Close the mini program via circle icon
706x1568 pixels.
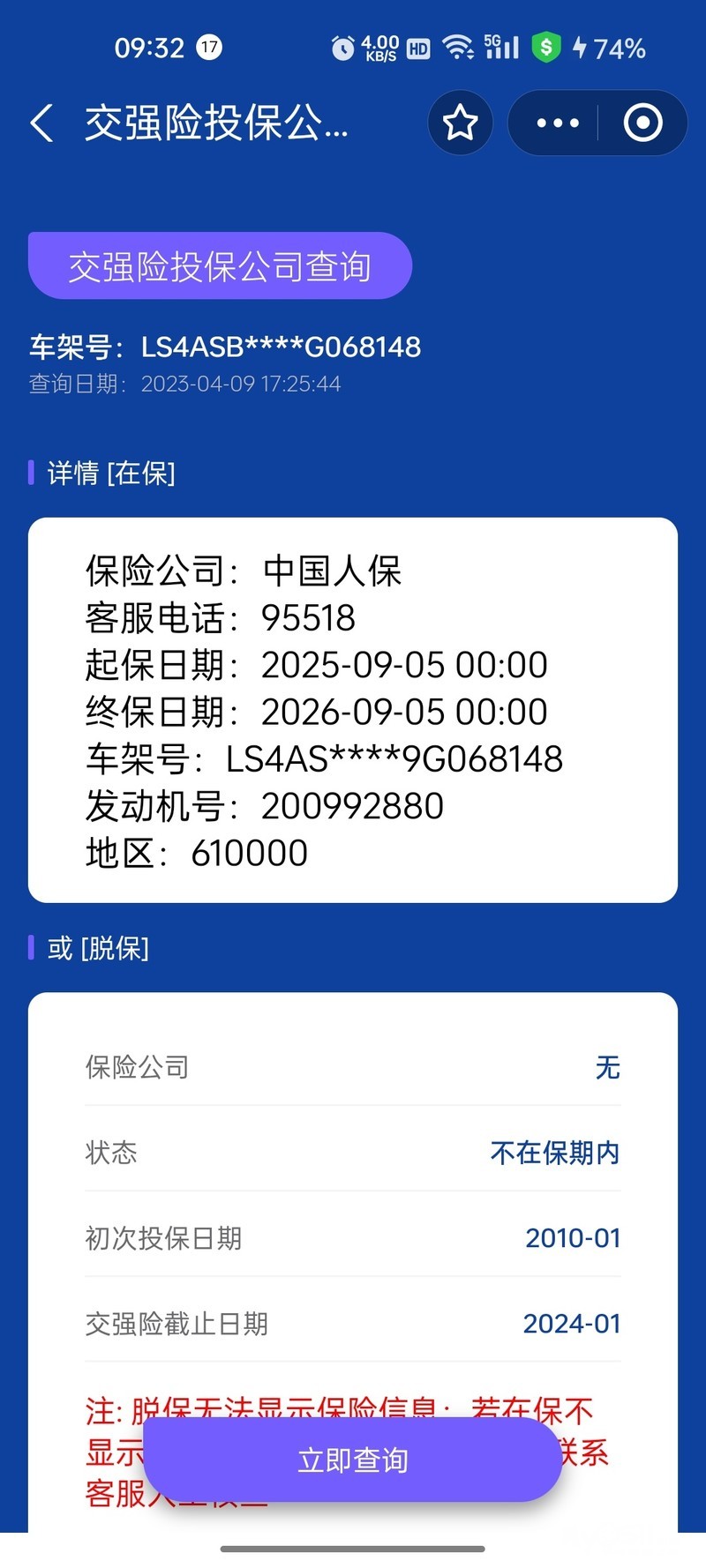pyautogui.click(x=642, y=123)
